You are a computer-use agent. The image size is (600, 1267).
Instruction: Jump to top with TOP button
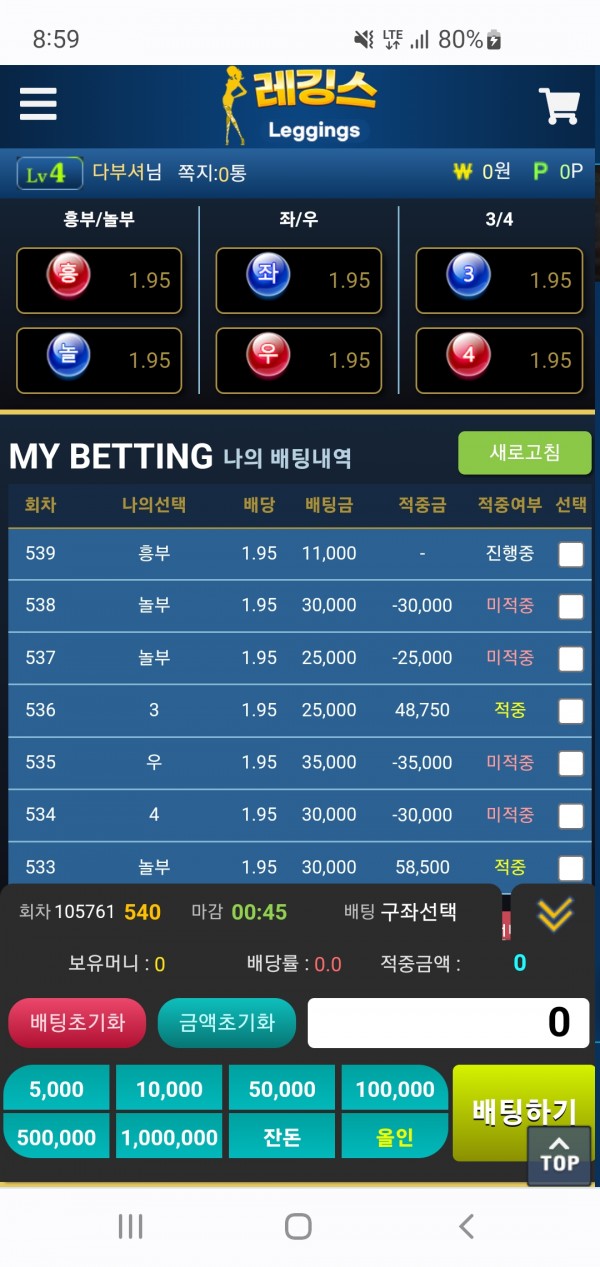pyautogui.click(x=559, y=1156)
